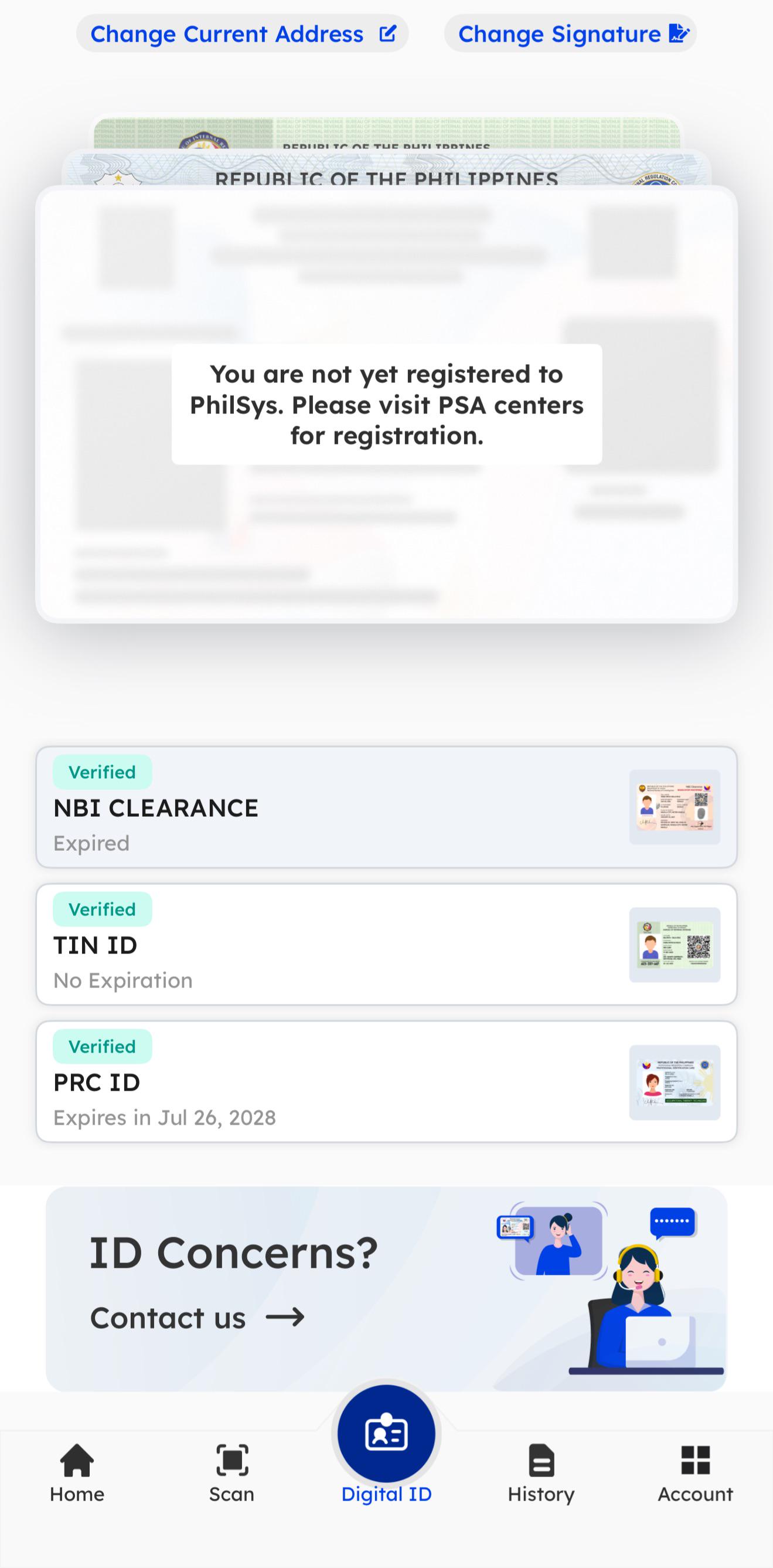The image size is (773, 1568).
Task: Switch to the Scan tab
Action: 231,1474
